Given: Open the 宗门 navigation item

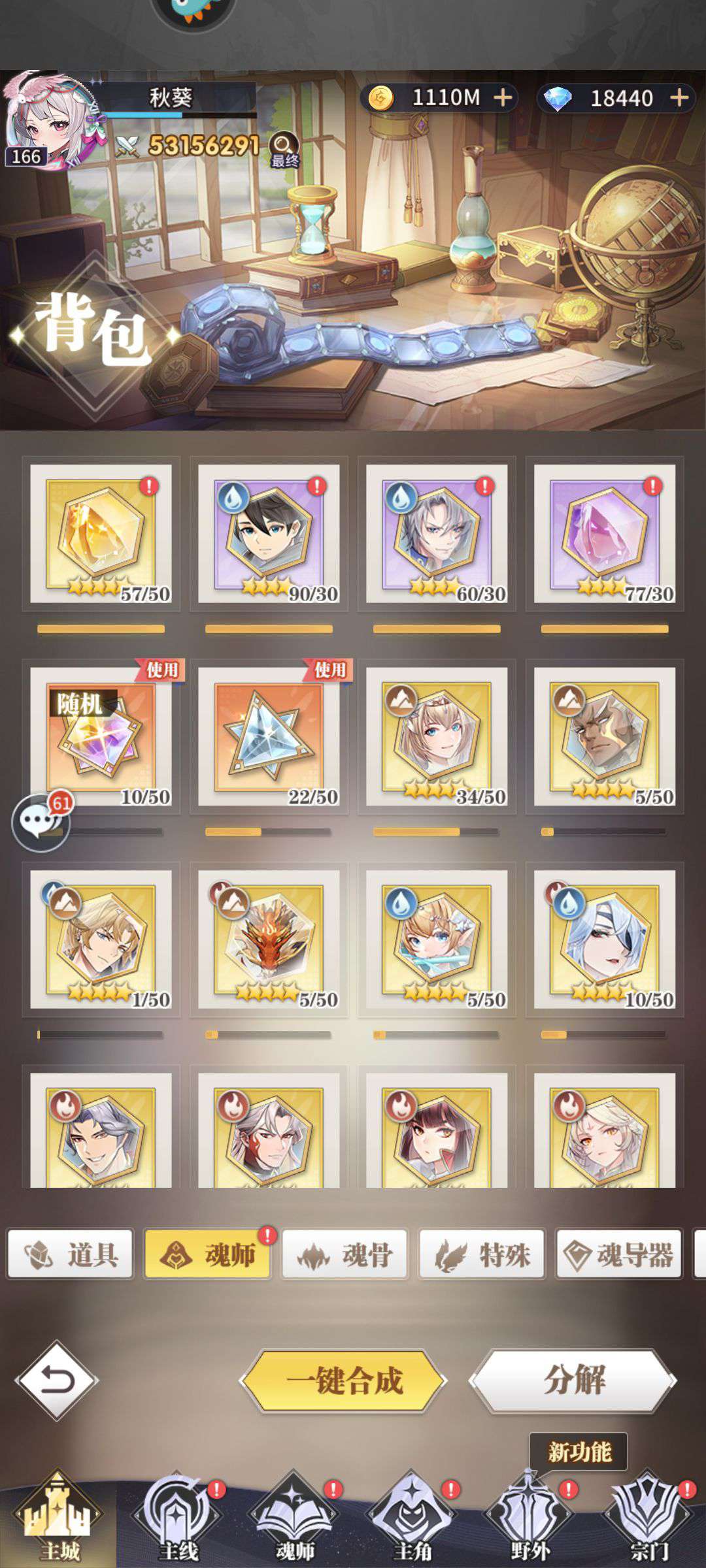Looking at the screenshot, I should click(648, 1519).
